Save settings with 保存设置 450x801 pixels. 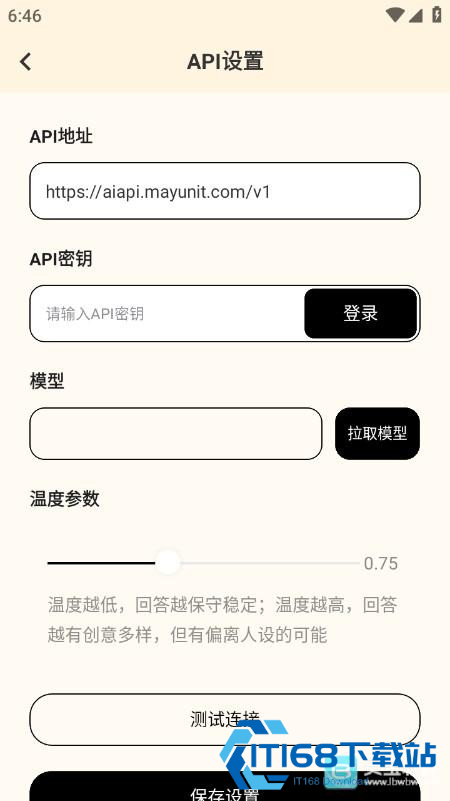pos(225,787)
